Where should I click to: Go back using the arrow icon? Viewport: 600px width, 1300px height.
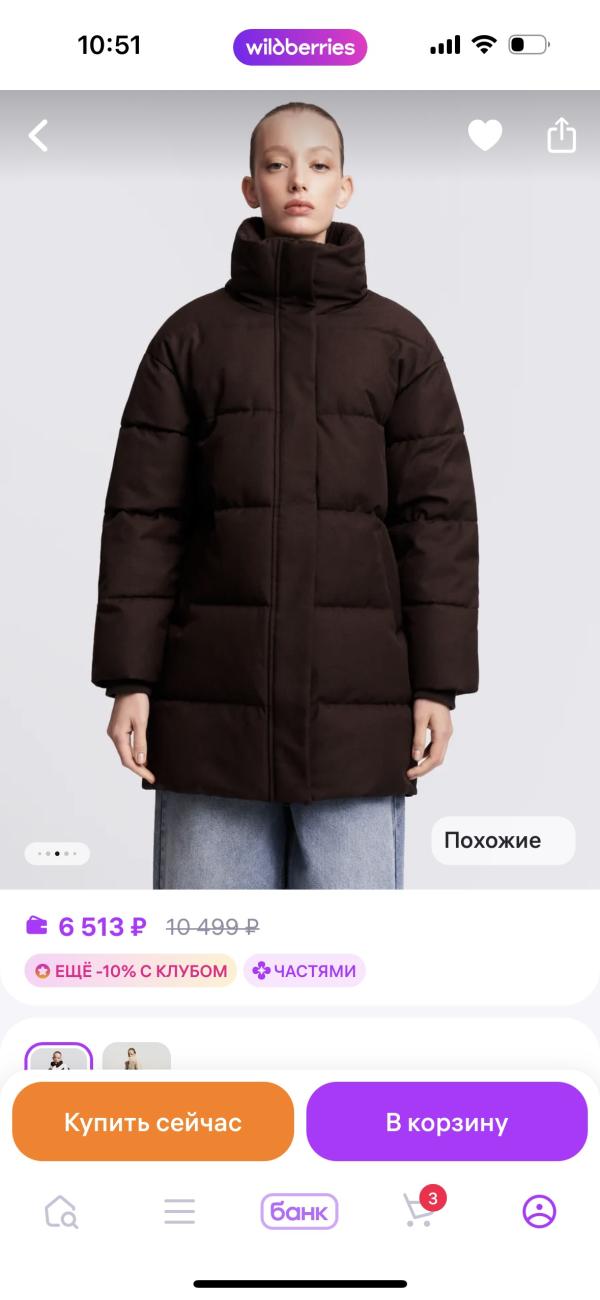point(39,135)
